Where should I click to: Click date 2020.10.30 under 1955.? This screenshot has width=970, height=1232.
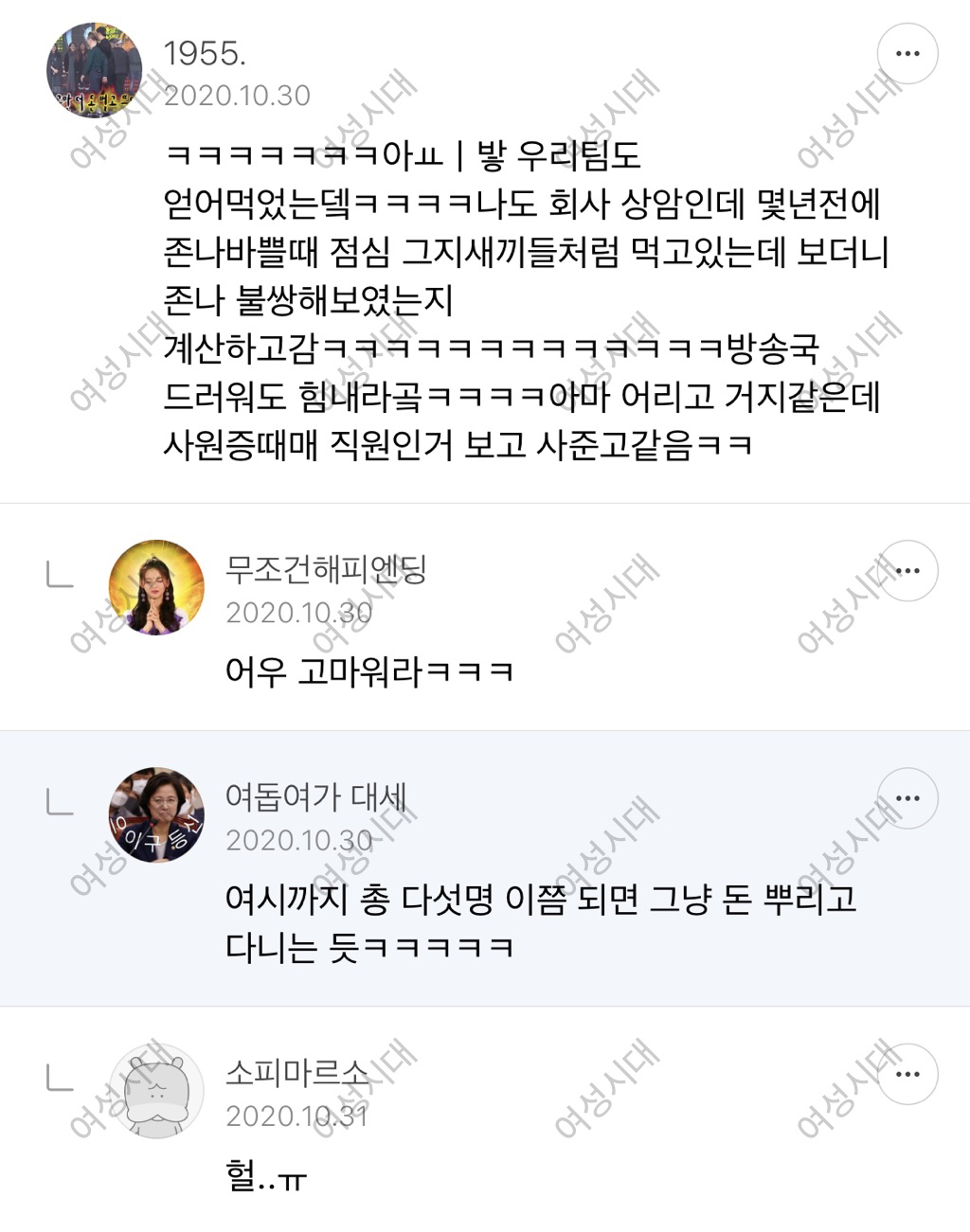(238, 95)
